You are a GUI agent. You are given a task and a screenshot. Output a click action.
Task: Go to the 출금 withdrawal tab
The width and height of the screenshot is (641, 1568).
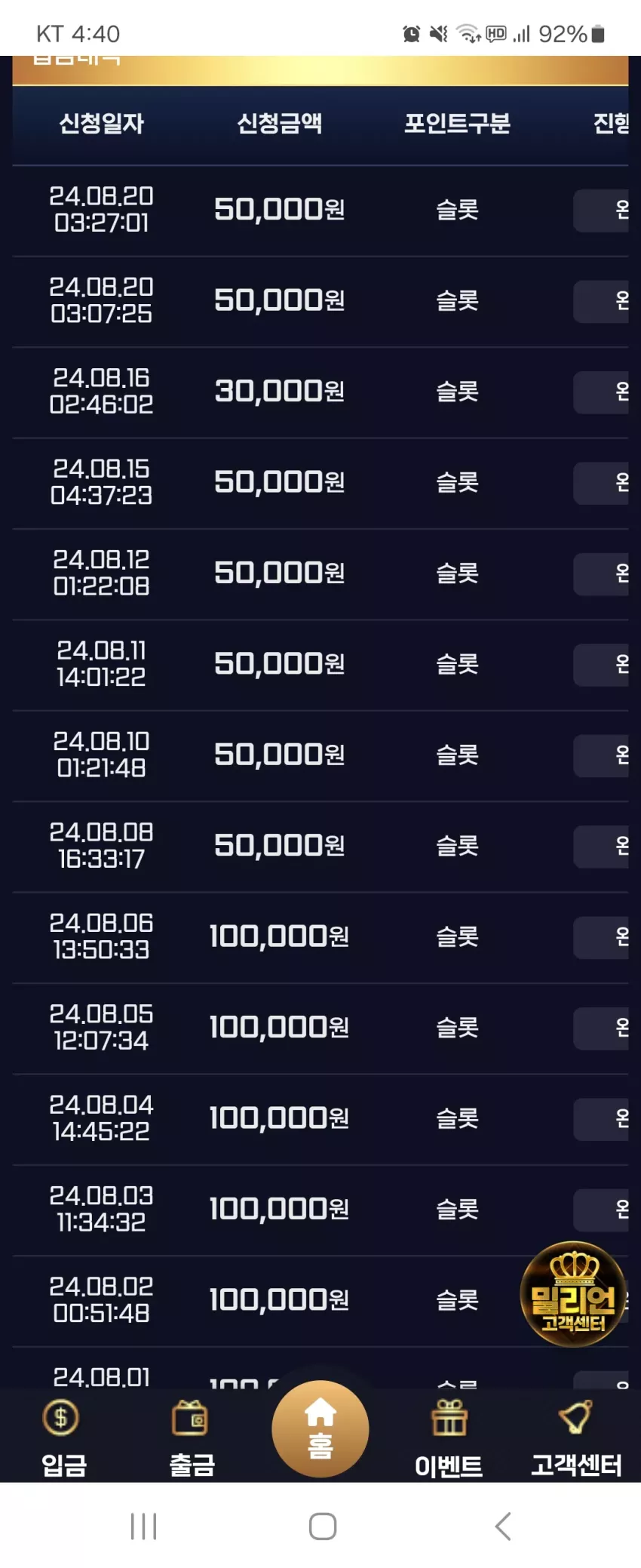(x=192, y=1437)
